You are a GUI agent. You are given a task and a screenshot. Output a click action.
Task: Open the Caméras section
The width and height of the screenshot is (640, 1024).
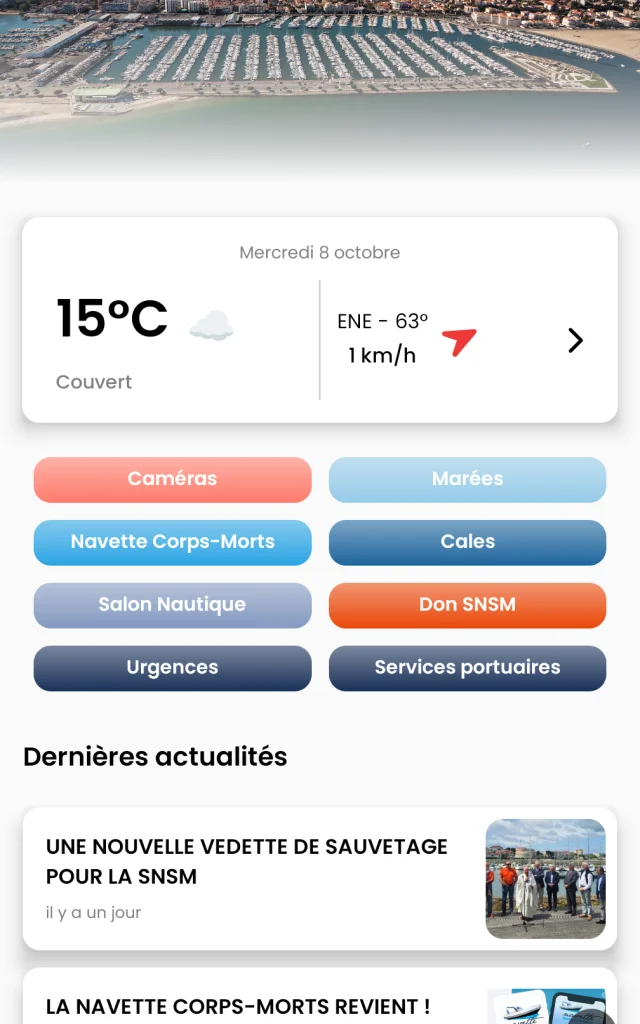(x=172, y=480)
